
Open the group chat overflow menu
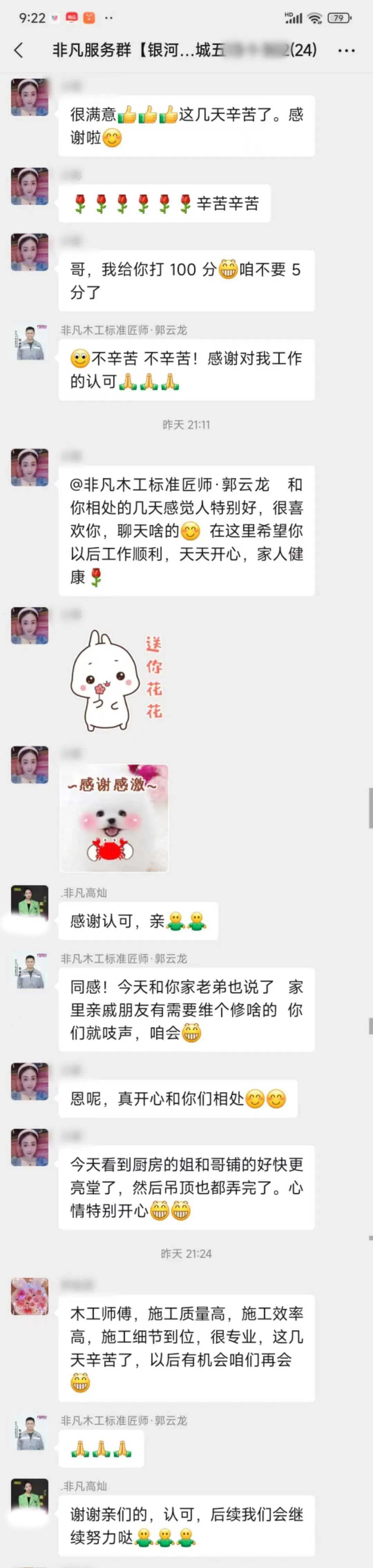point(346,50)
